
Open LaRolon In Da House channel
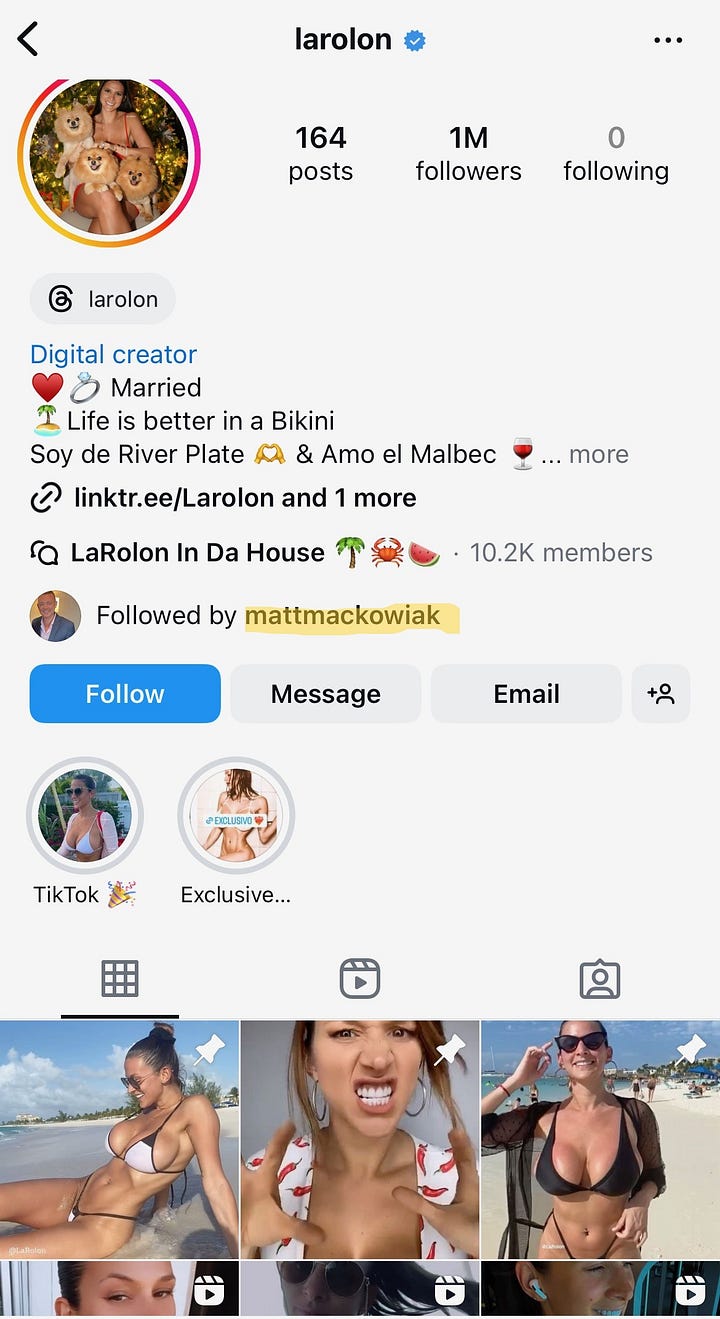(198, 552)
